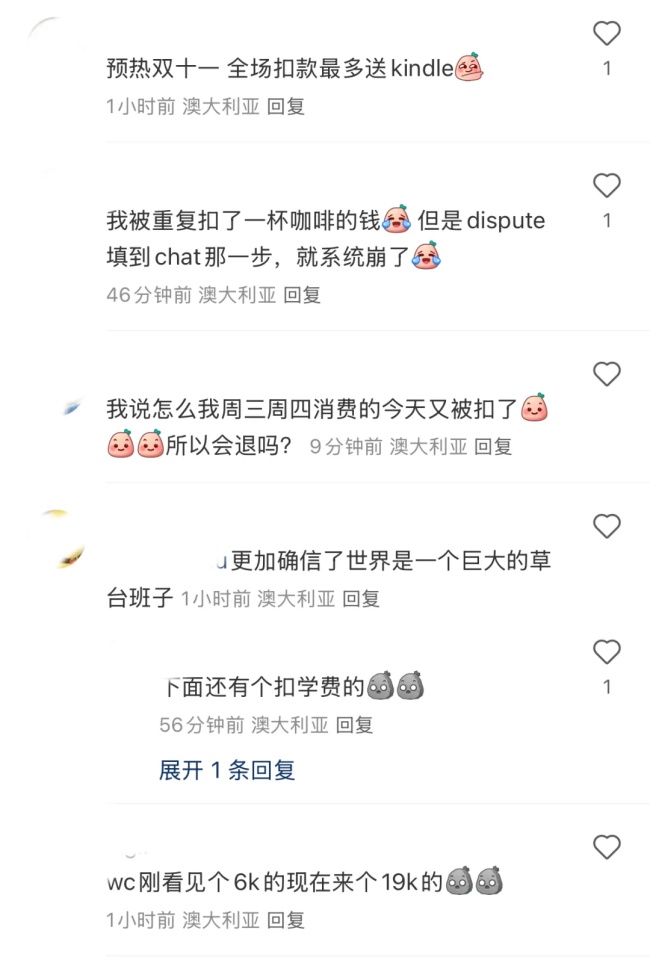650x966 pixels.
Task: Reply to the 所以会退吗 comment
Action: click(x=493, y=447)
